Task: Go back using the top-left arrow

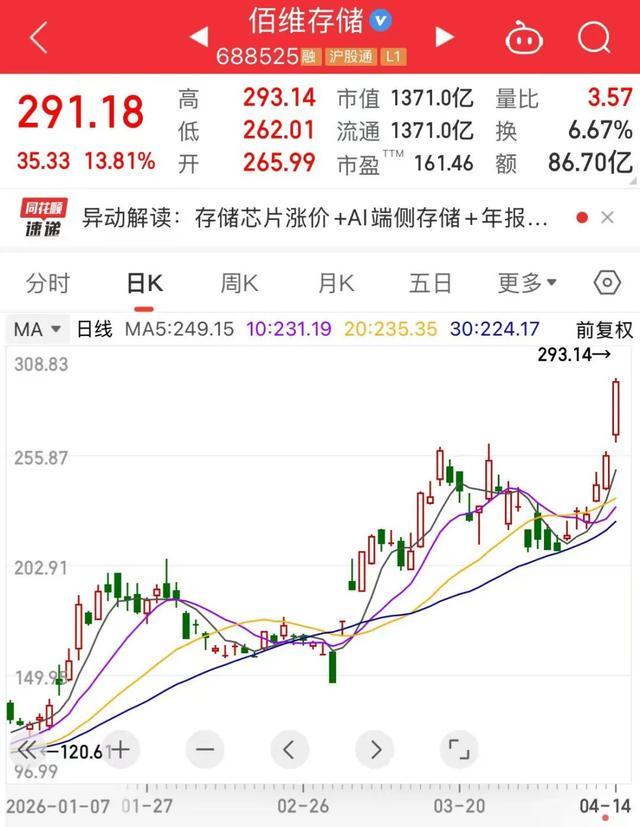Action: coord(38,38)
